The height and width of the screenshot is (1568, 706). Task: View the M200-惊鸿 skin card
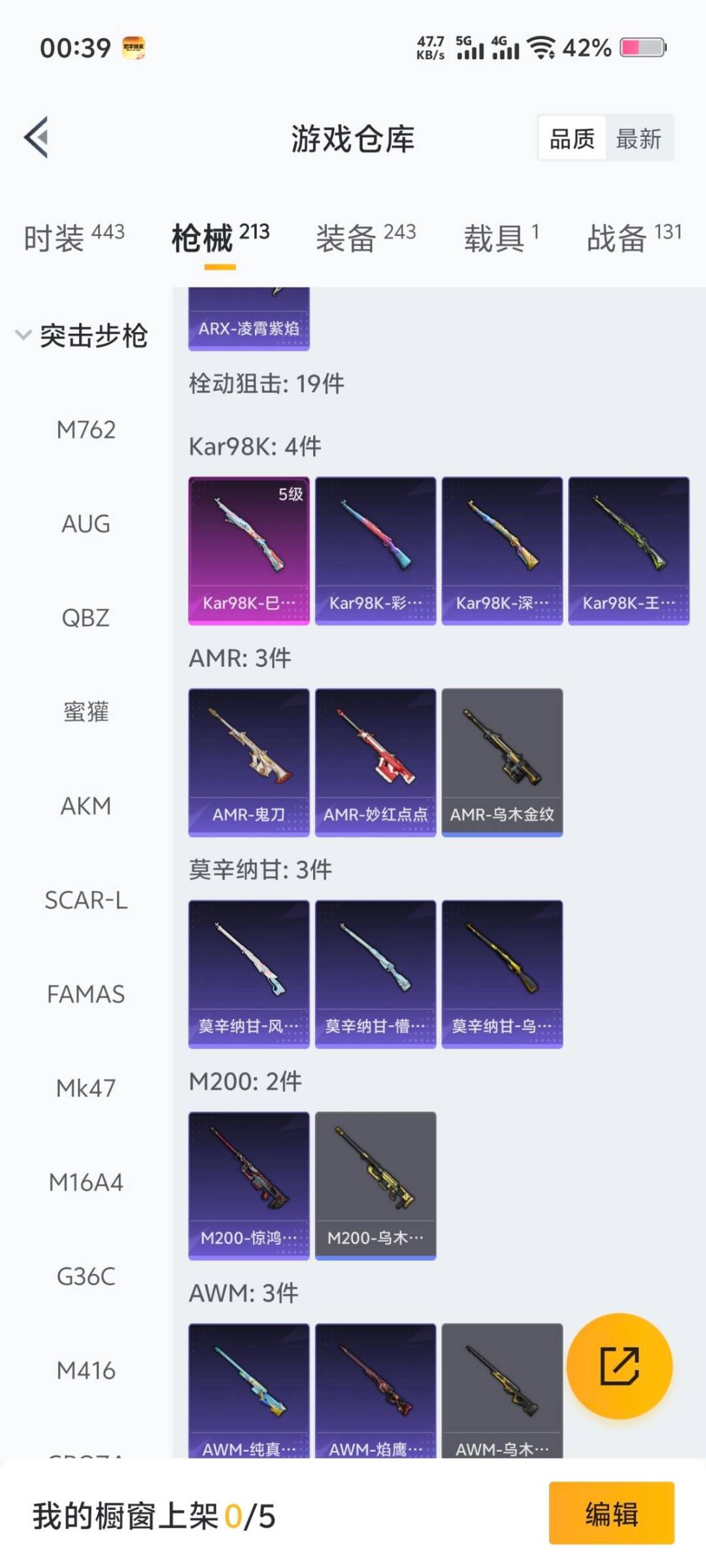[x=249, y=1186]
